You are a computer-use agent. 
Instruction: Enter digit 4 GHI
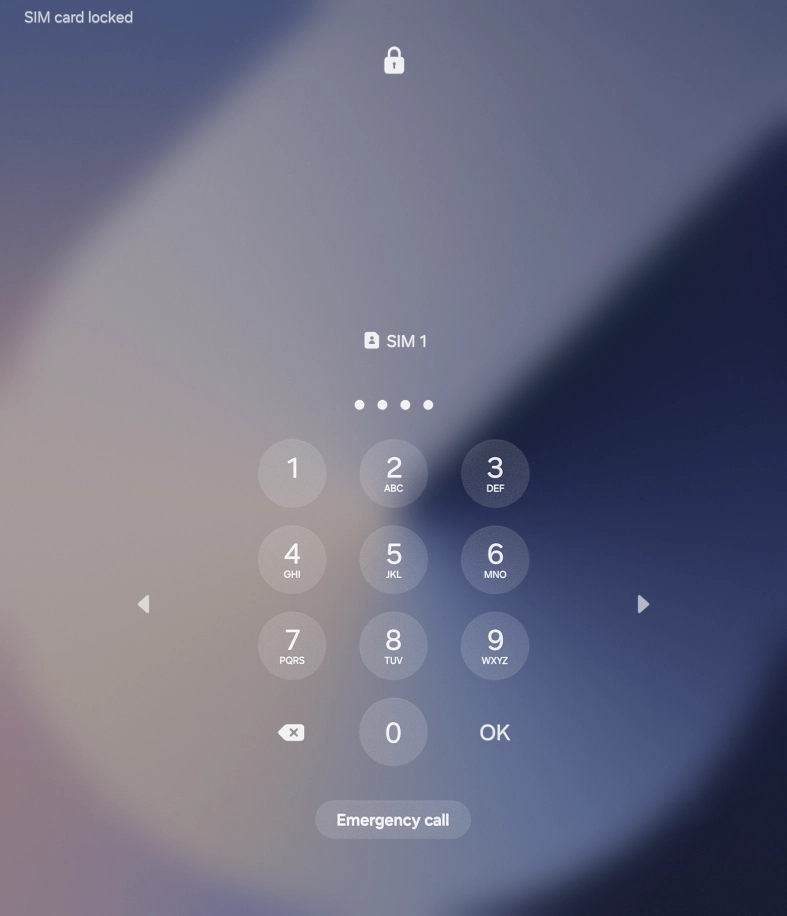[292, 559]
